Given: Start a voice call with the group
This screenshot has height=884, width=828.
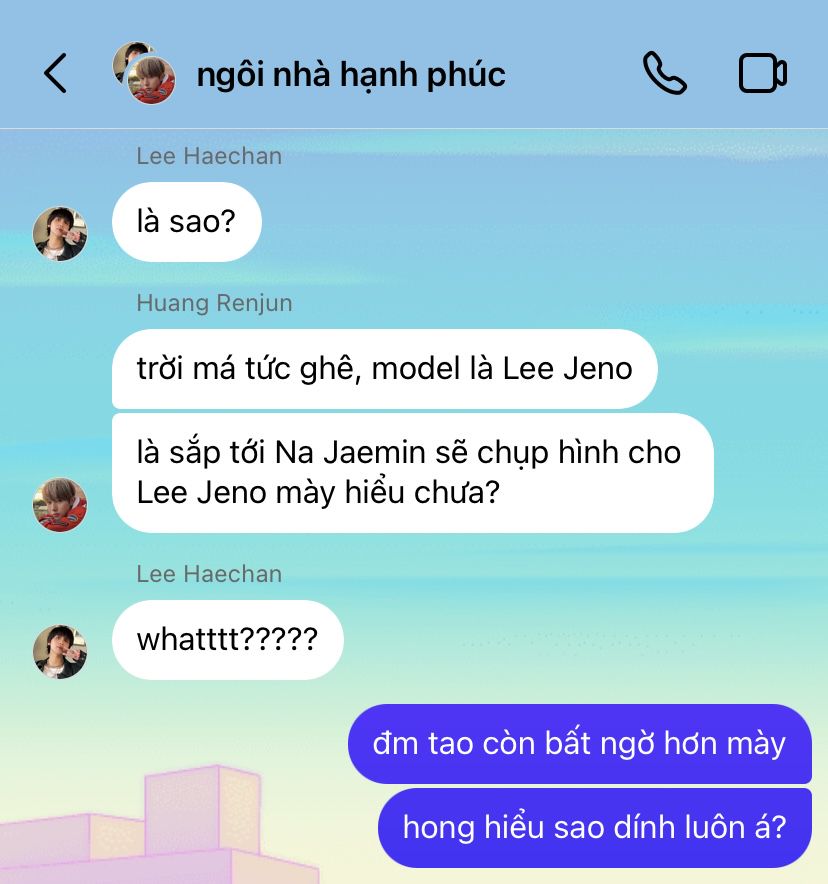Looking at the screenshot, I should [x=664, y=74].
